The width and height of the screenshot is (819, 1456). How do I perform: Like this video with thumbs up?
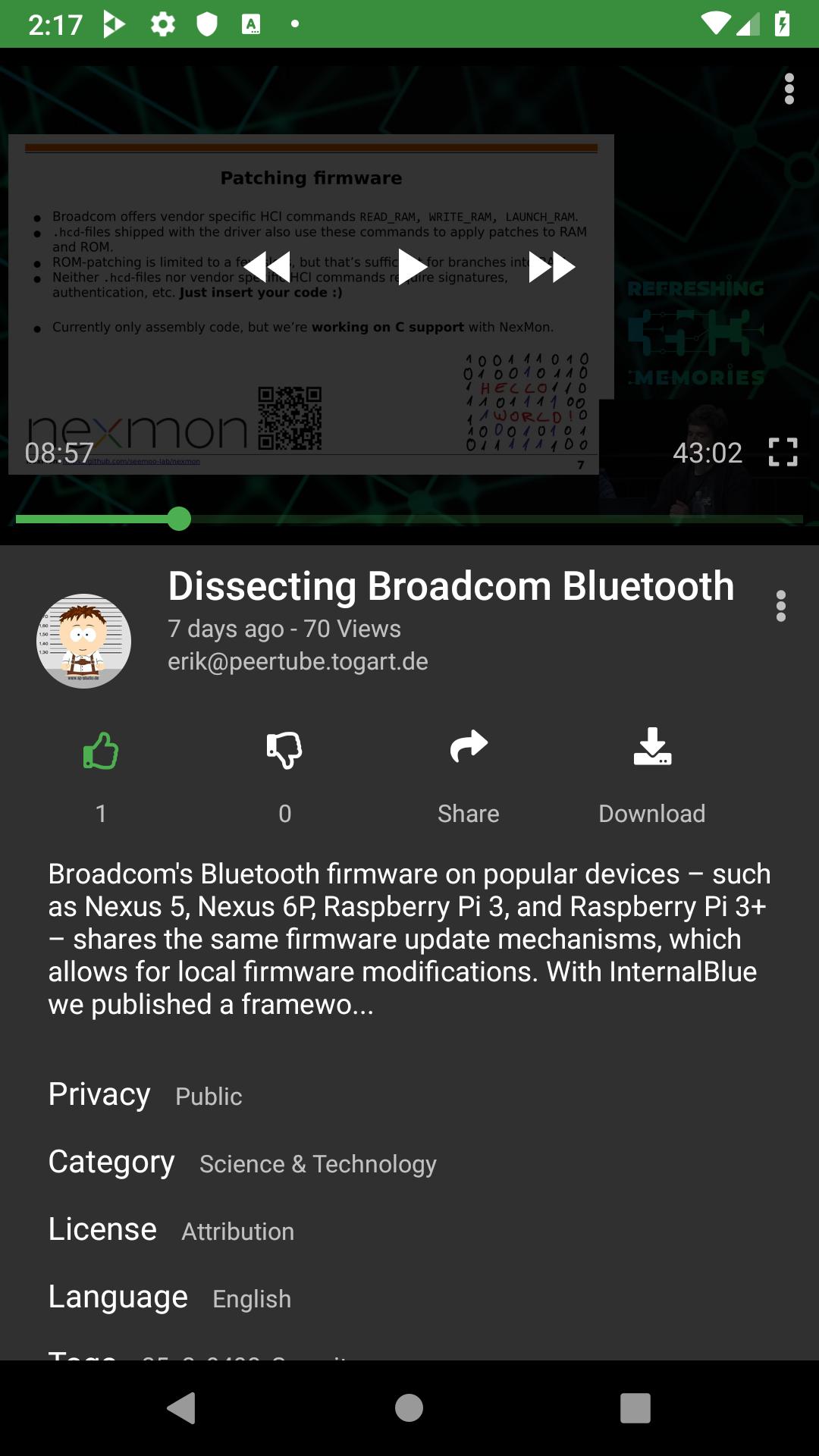click(101, 751)
